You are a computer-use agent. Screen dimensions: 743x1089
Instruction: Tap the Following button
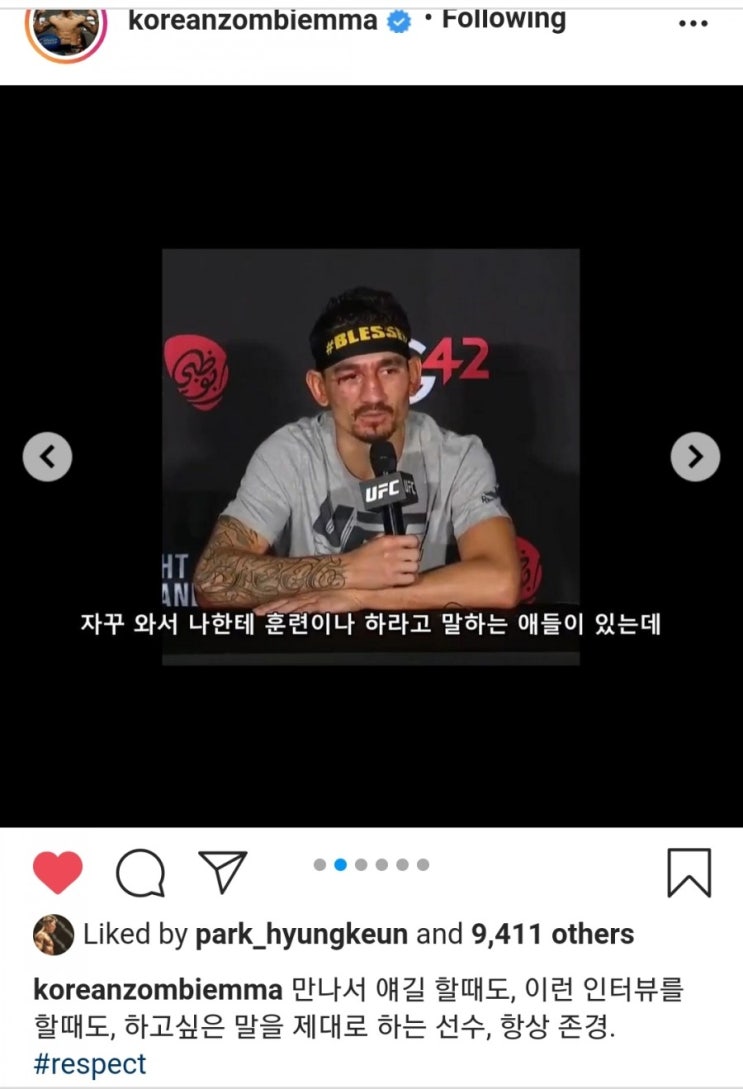click(x=503, y=19)
